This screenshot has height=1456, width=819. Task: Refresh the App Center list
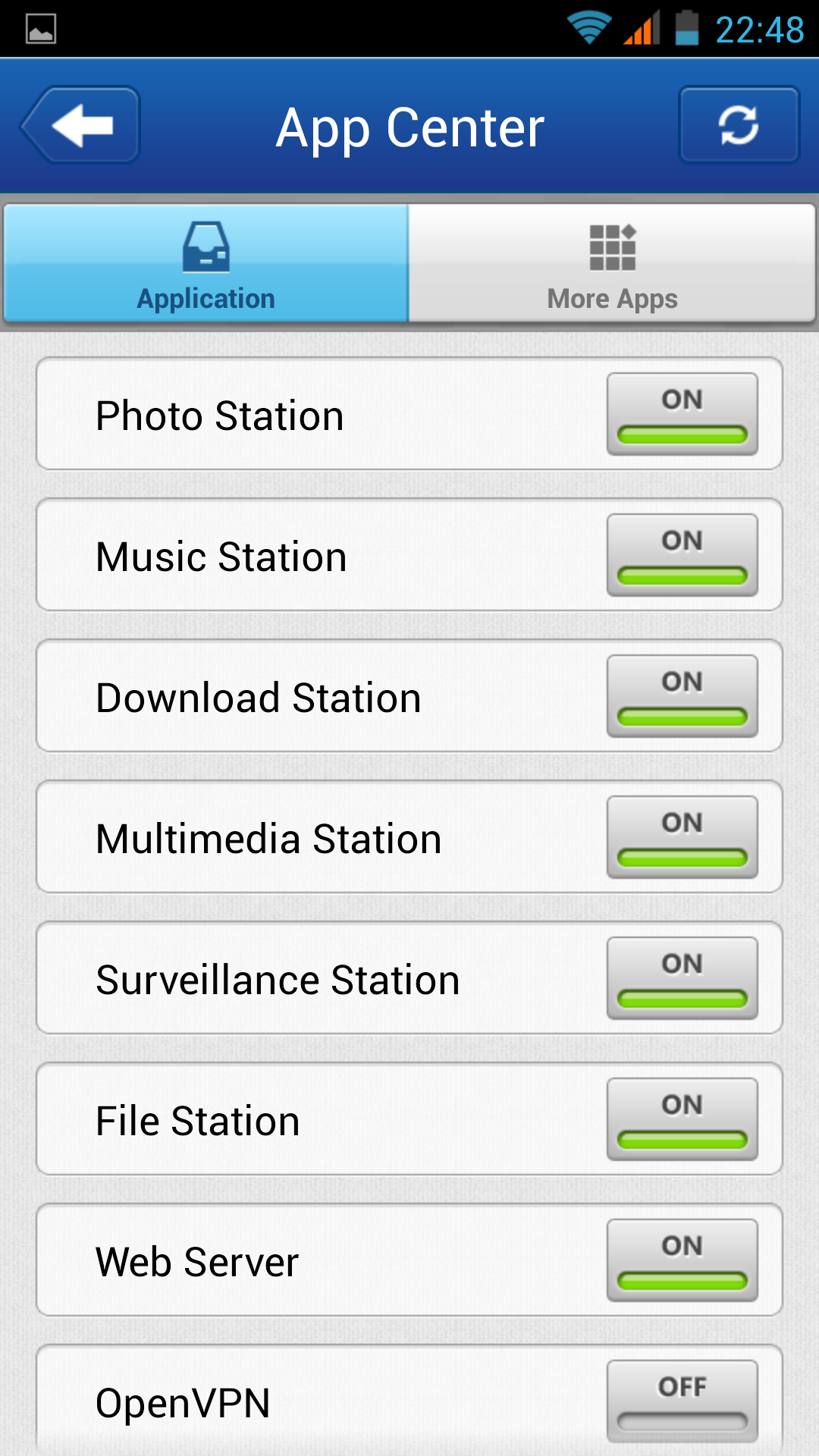[x=739, y=125]
